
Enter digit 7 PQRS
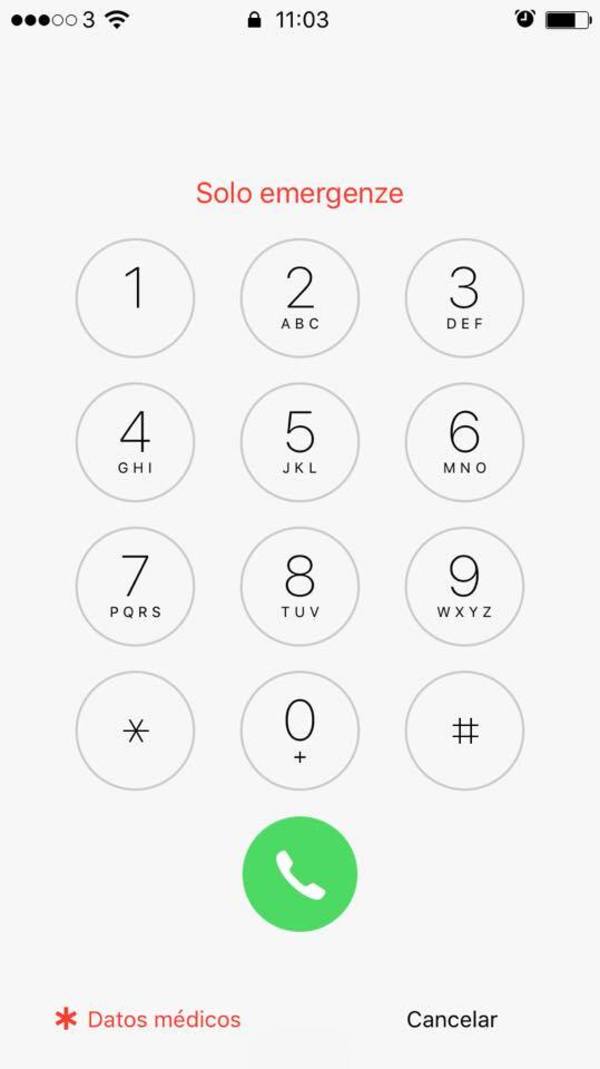point(135,586)
